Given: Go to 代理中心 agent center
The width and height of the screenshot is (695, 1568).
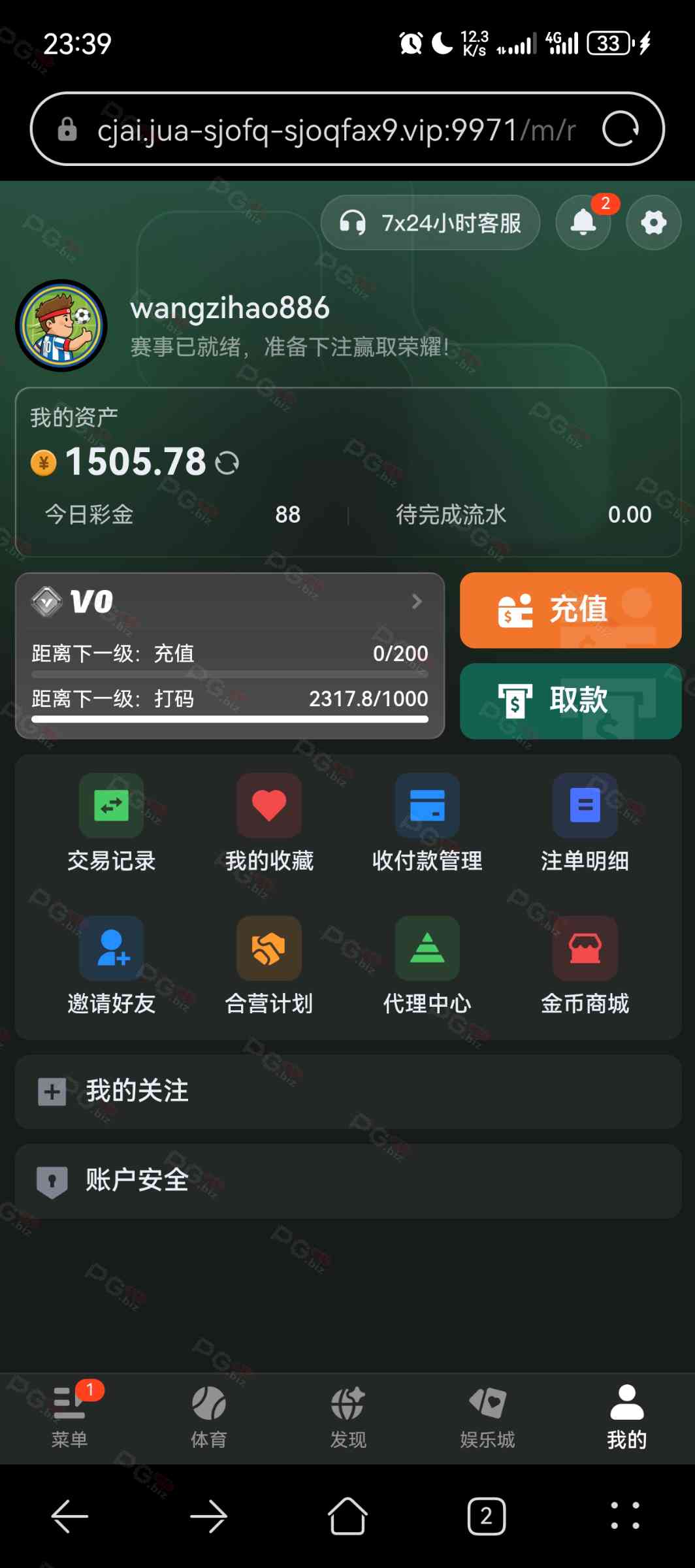Looking at the screenshot, I should point(427,966).
